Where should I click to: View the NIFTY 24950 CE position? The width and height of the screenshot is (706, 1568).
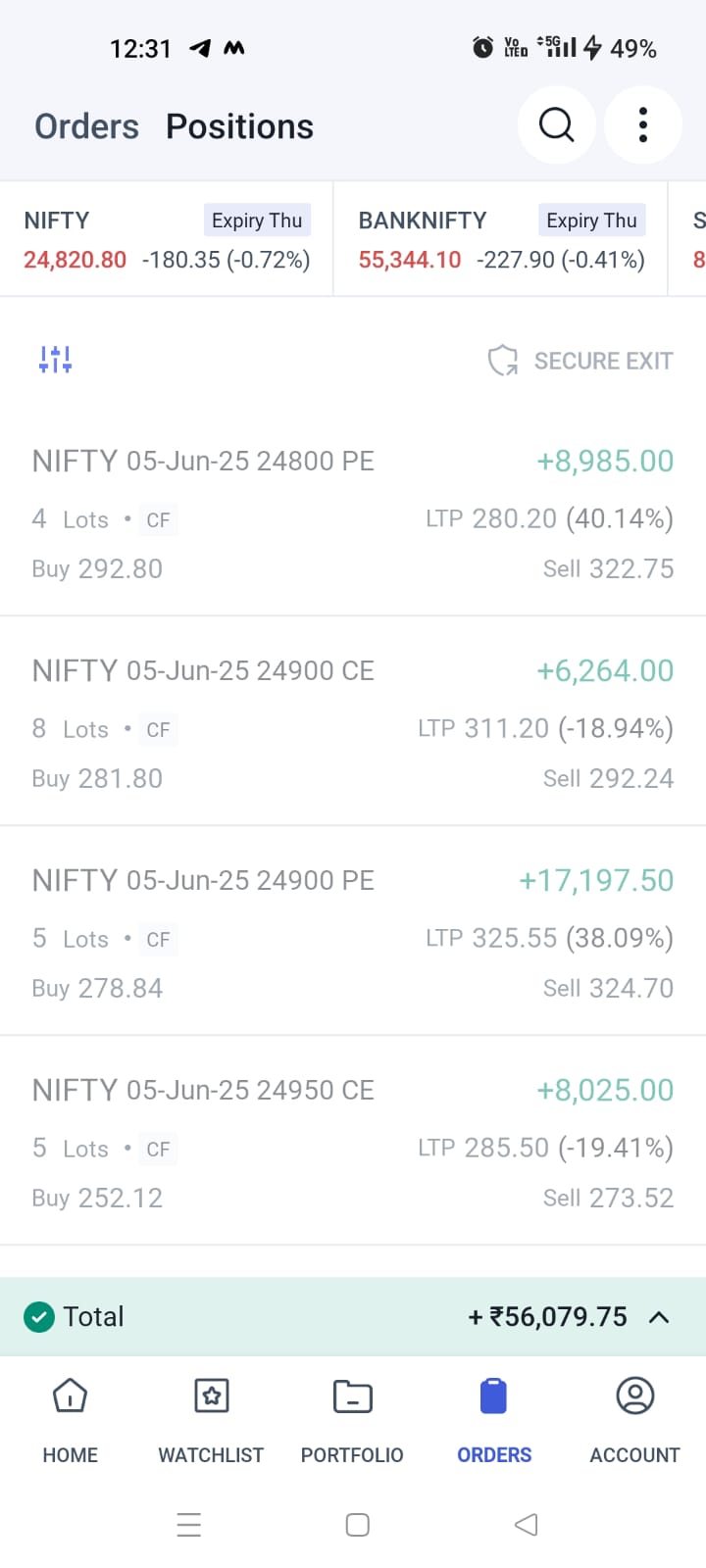(x=353, y=1141)
